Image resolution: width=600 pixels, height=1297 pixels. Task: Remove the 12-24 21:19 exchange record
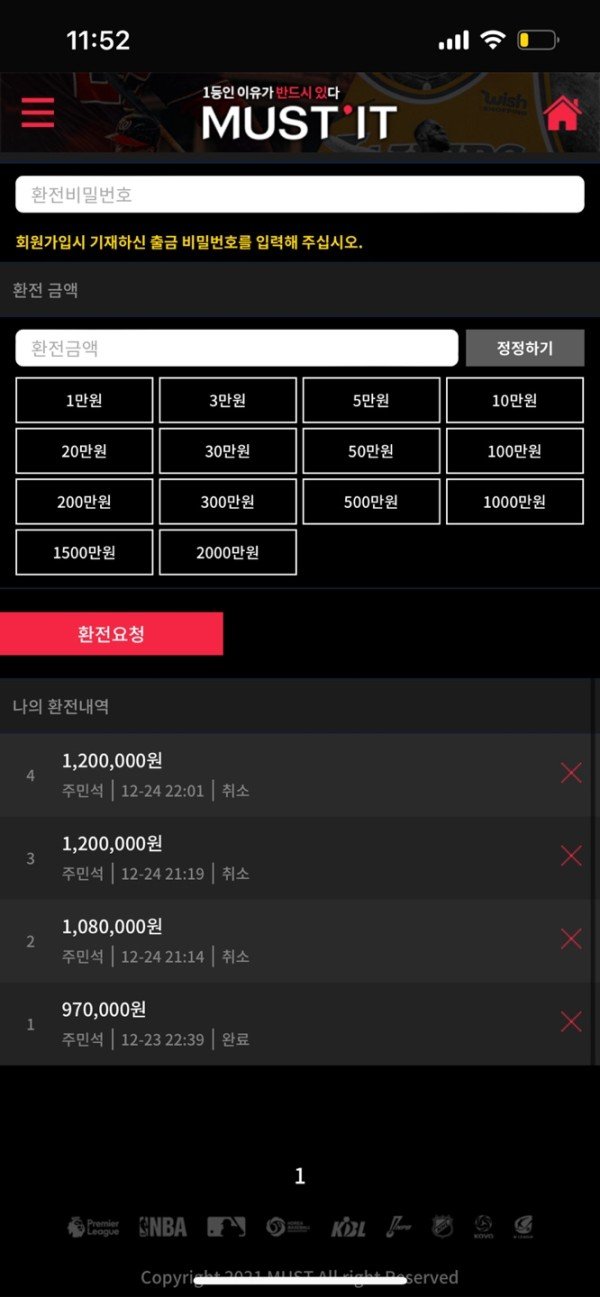tap(571, 856)
